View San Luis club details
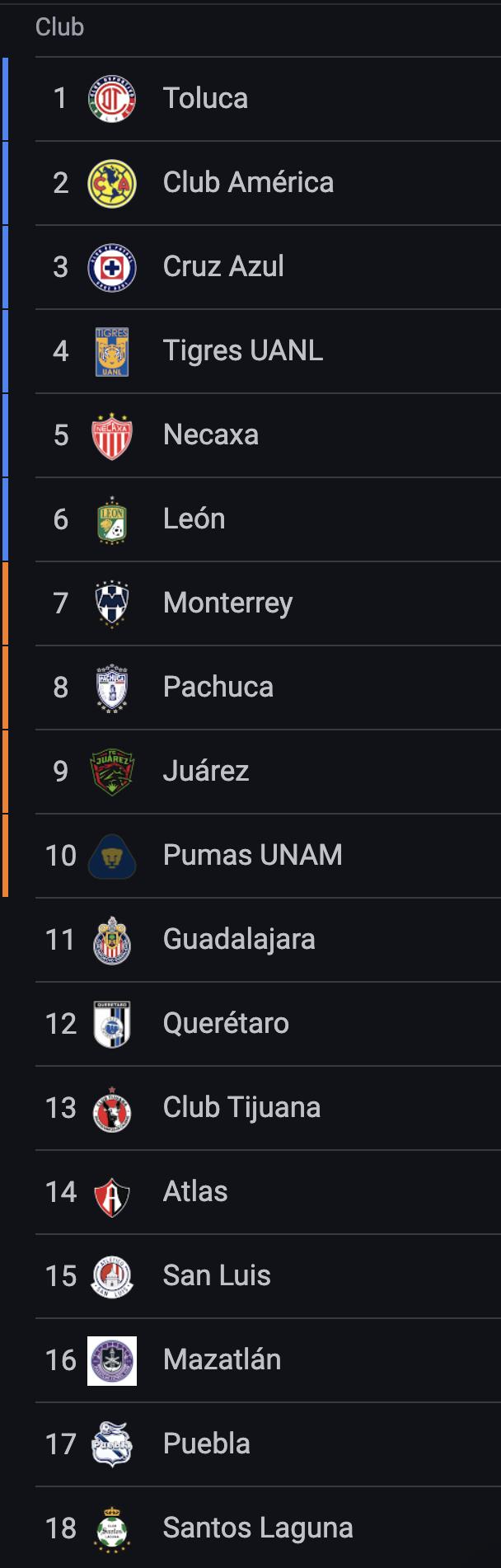Image resolution: width=501 pixels, height=1568 pixels. coord(217,1276)
